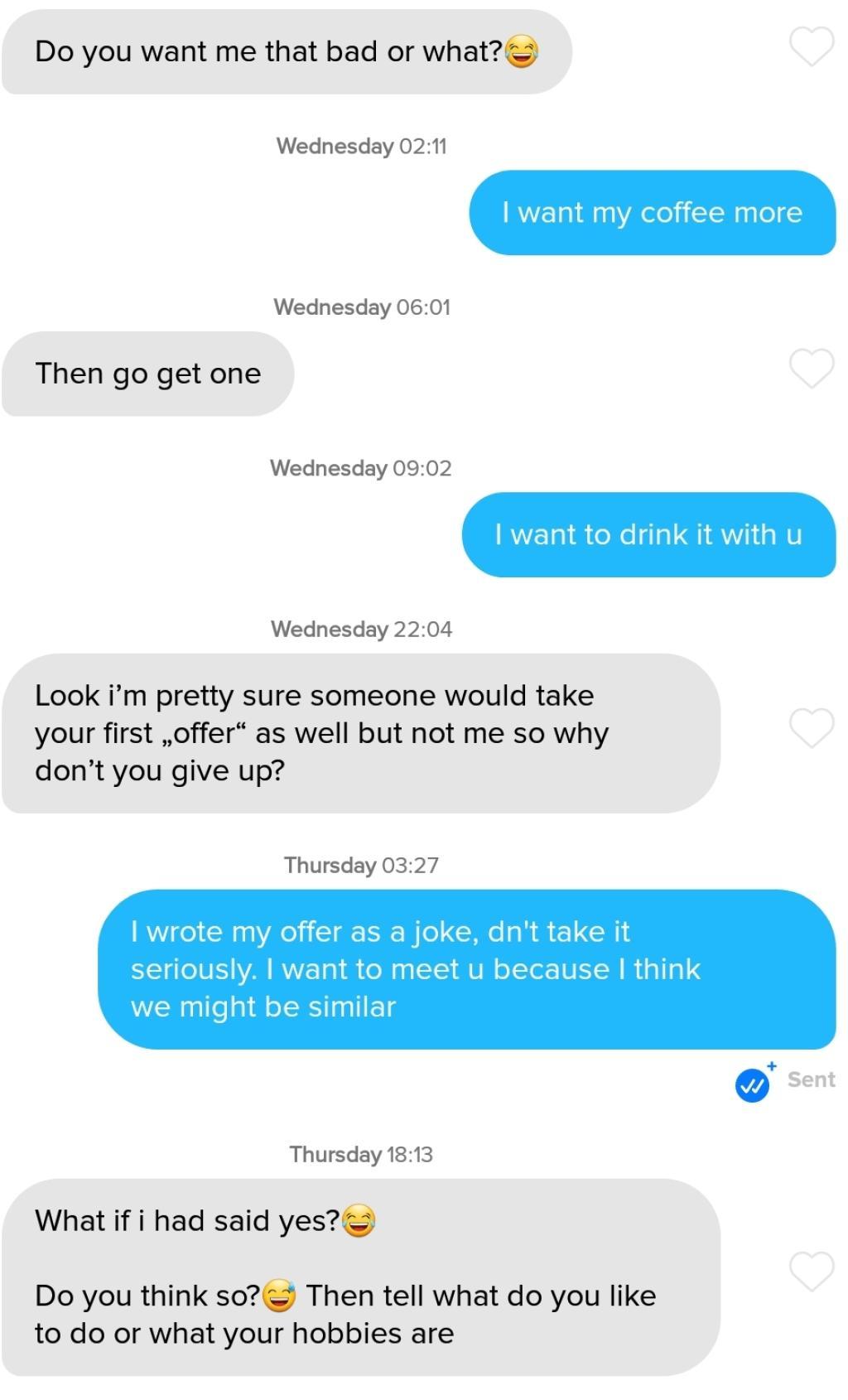Tap the blue read receipts checkmark badge
848x1400 pixels.
tap(753, 1084)
